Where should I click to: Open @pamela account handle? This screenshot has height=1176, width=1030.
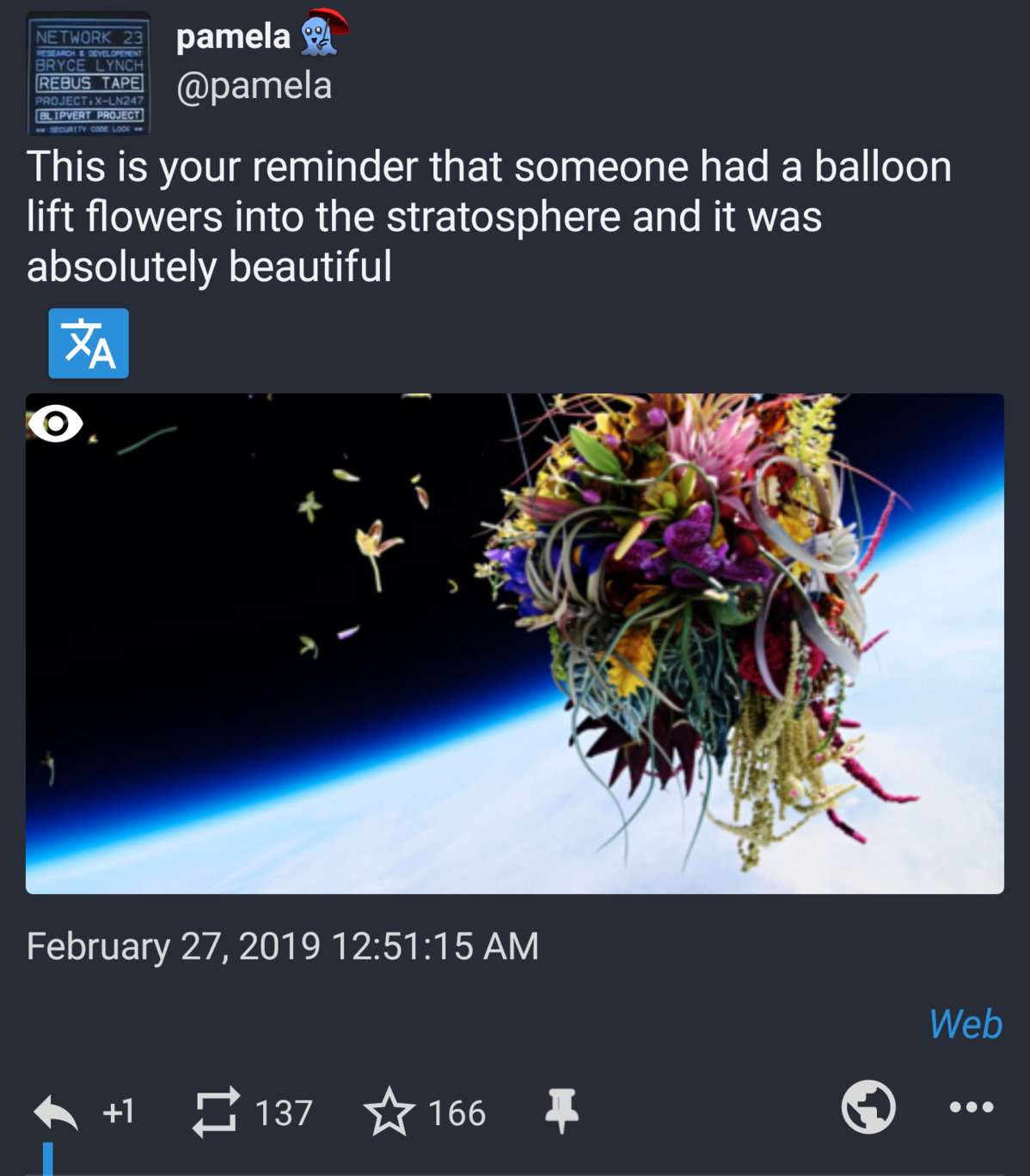[x=254, y=86]
